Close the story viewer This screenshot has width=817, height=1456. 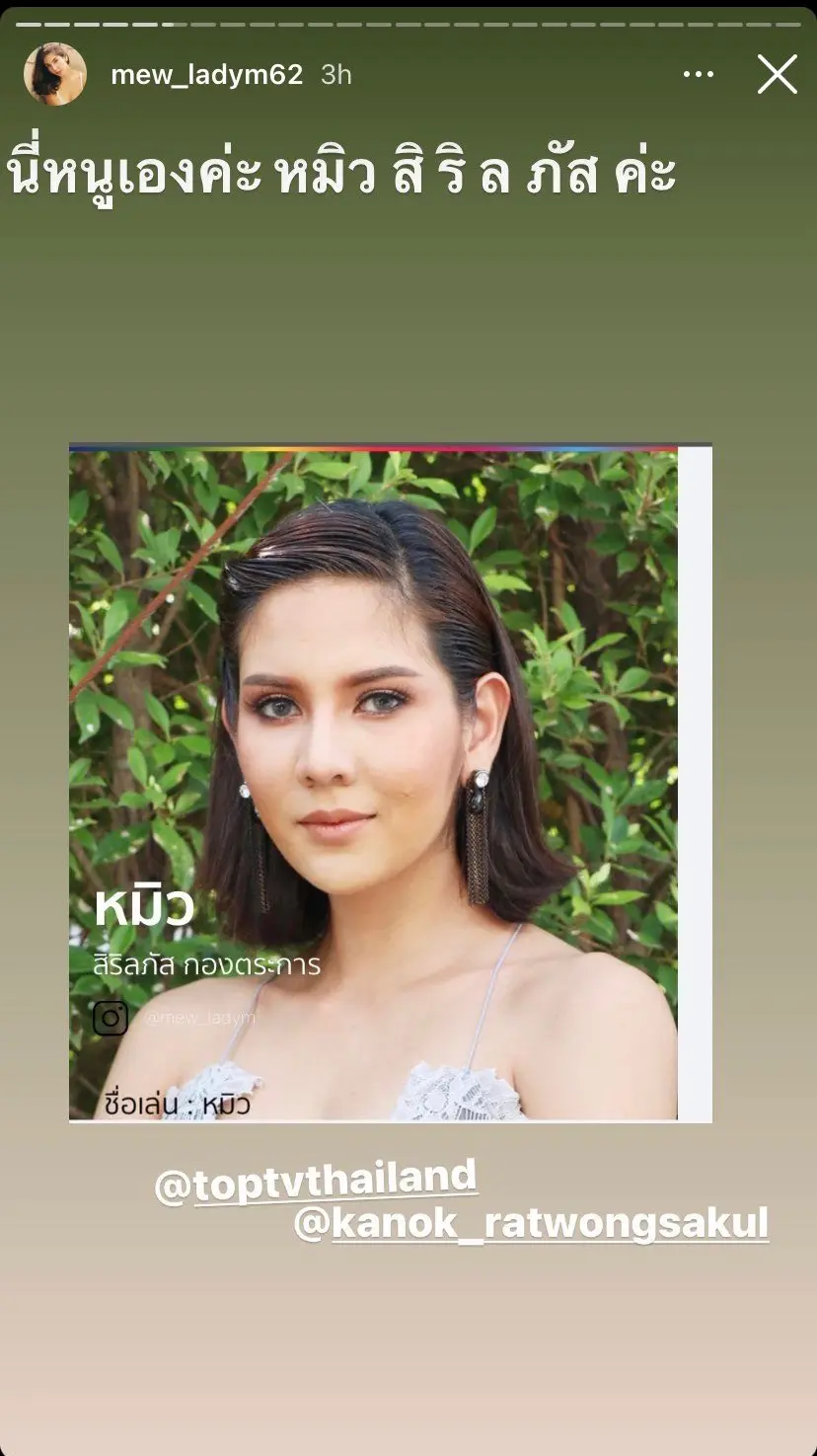coord(777,75)
